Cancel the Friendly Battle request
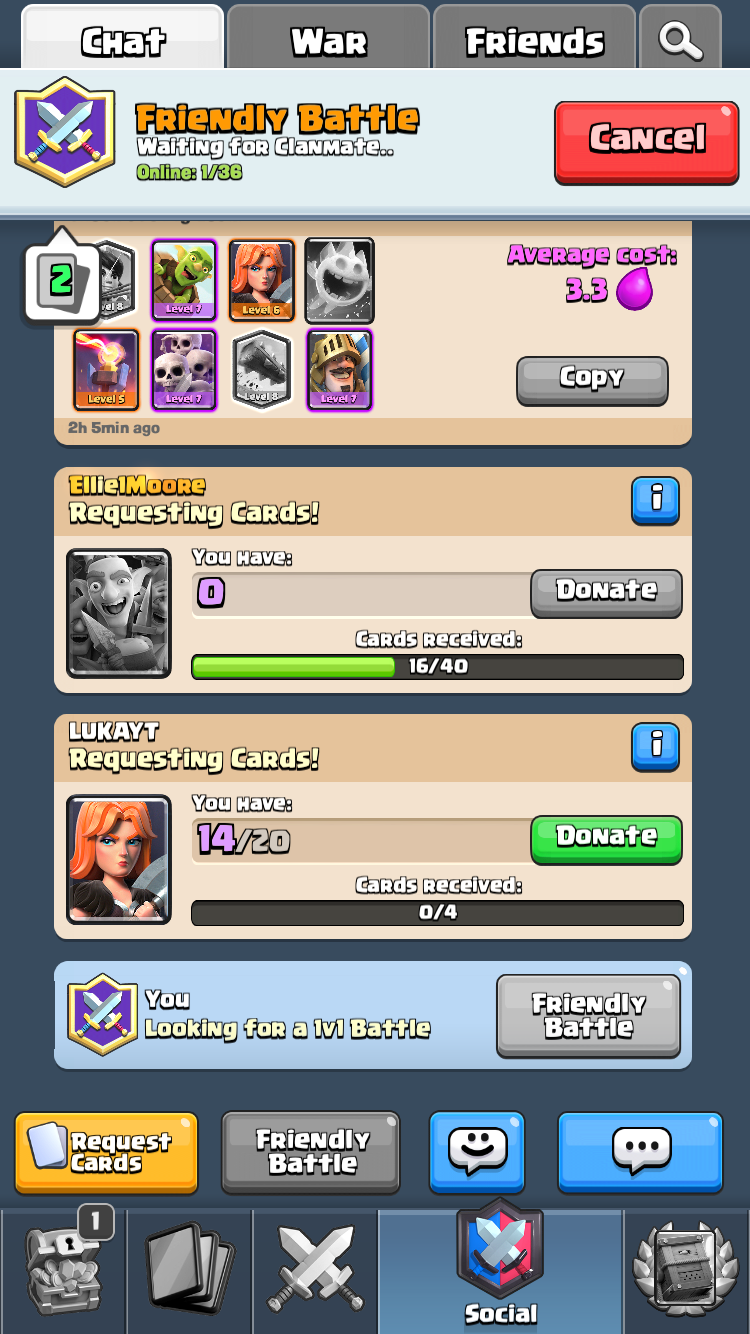Screen dimensions: 750x1334 coord(646,140)
